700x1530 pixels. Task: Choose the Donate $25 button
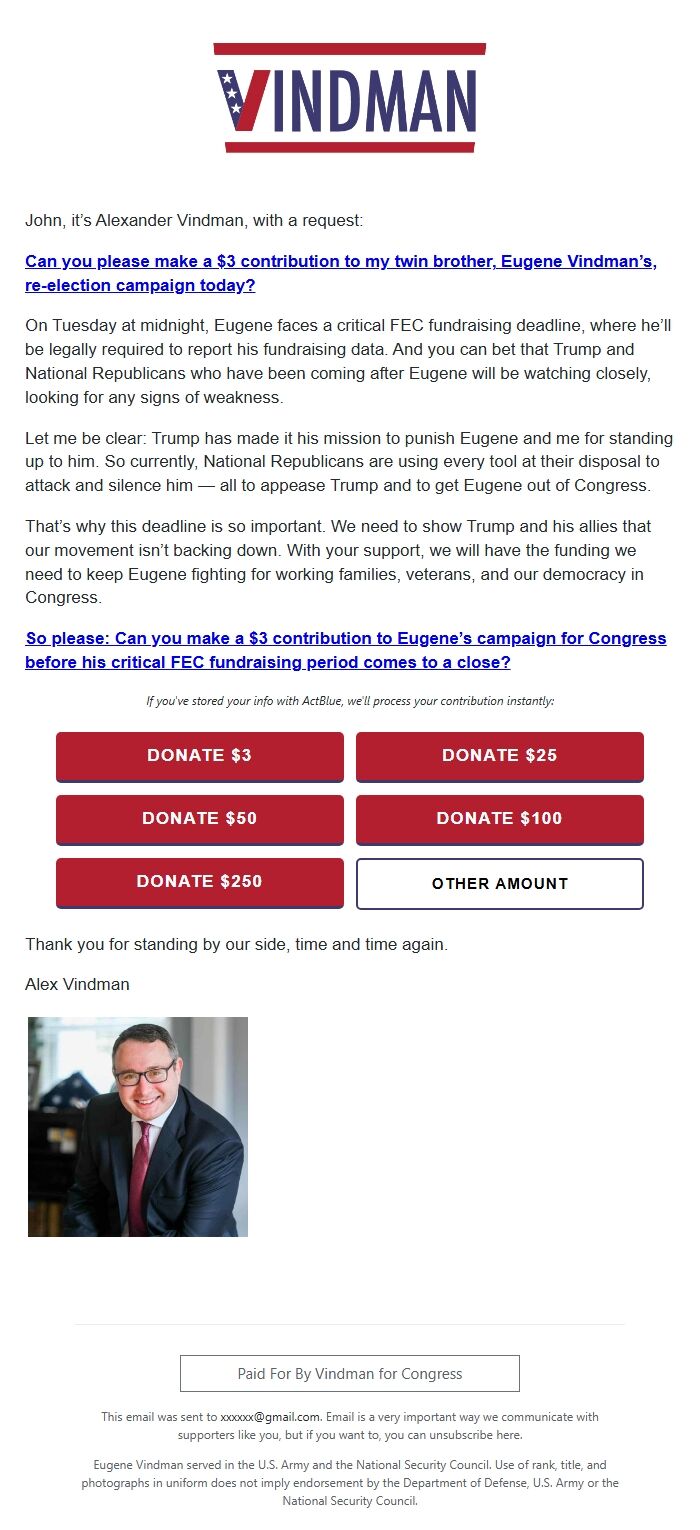(x=500, y=756)
